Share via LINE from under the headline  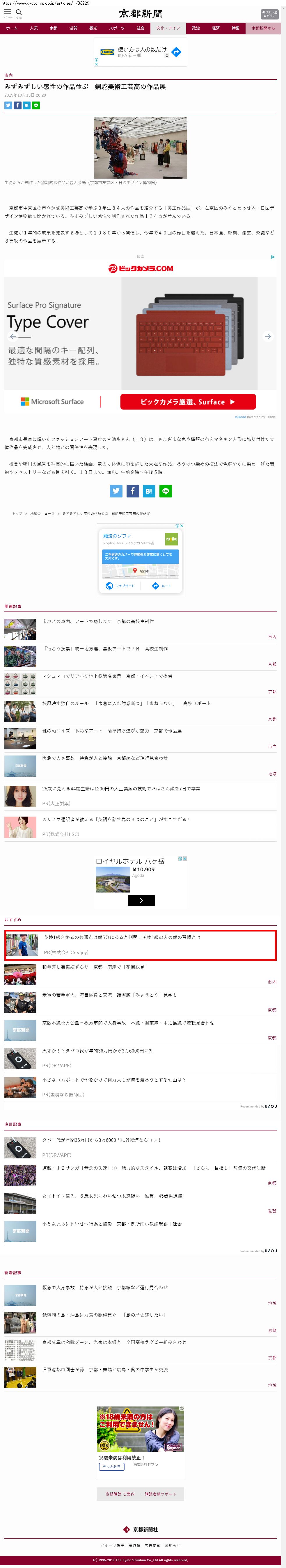[x=36, y=105]
